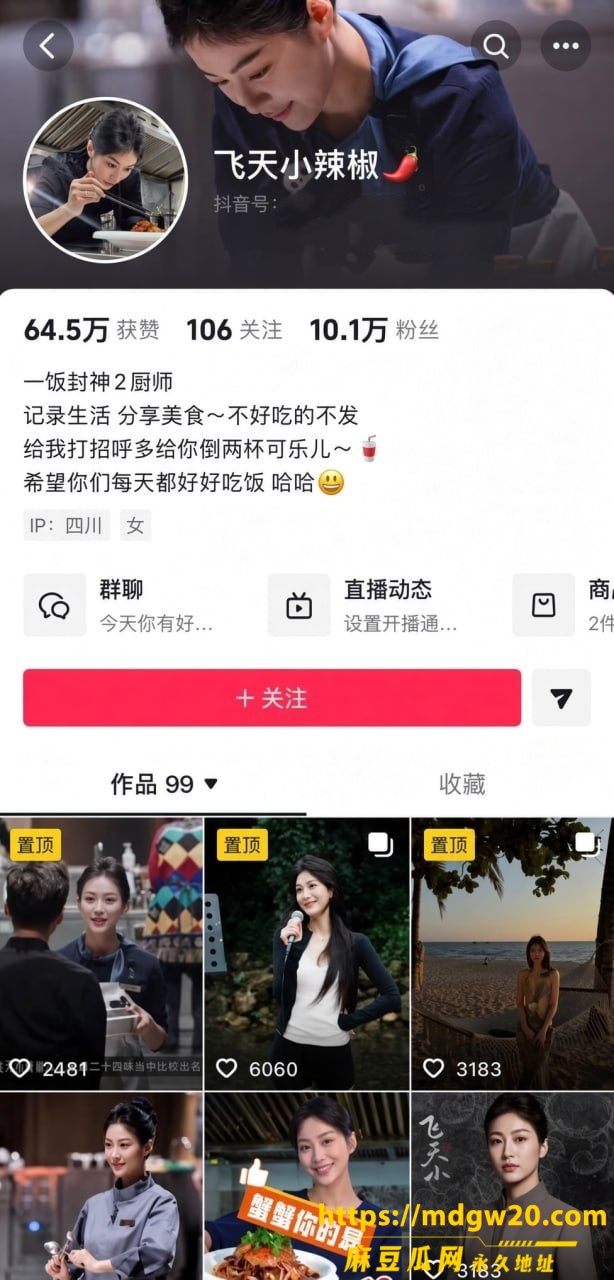
Task: Open the 106 关注 following list
Action: (234, 330)
